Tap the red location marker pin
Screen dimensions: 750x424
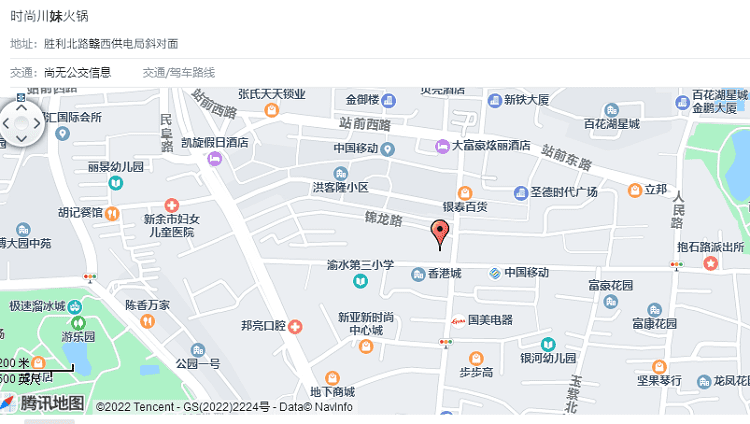pos(440,234)
